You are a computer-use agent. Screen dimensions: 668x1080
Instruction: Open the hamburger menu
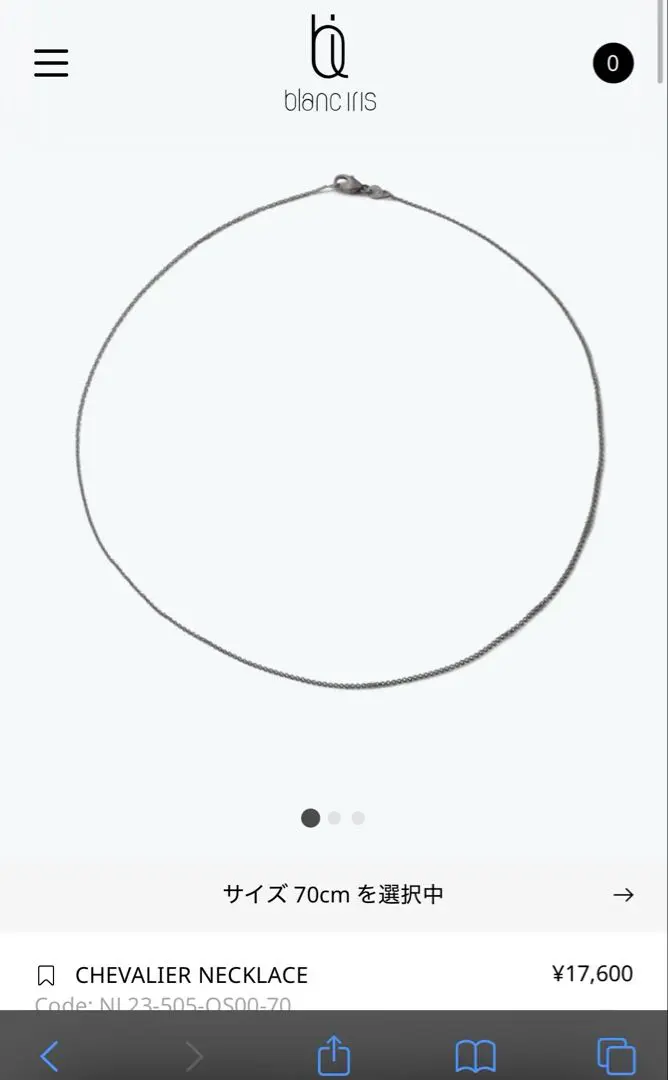[x=51, y=63]
